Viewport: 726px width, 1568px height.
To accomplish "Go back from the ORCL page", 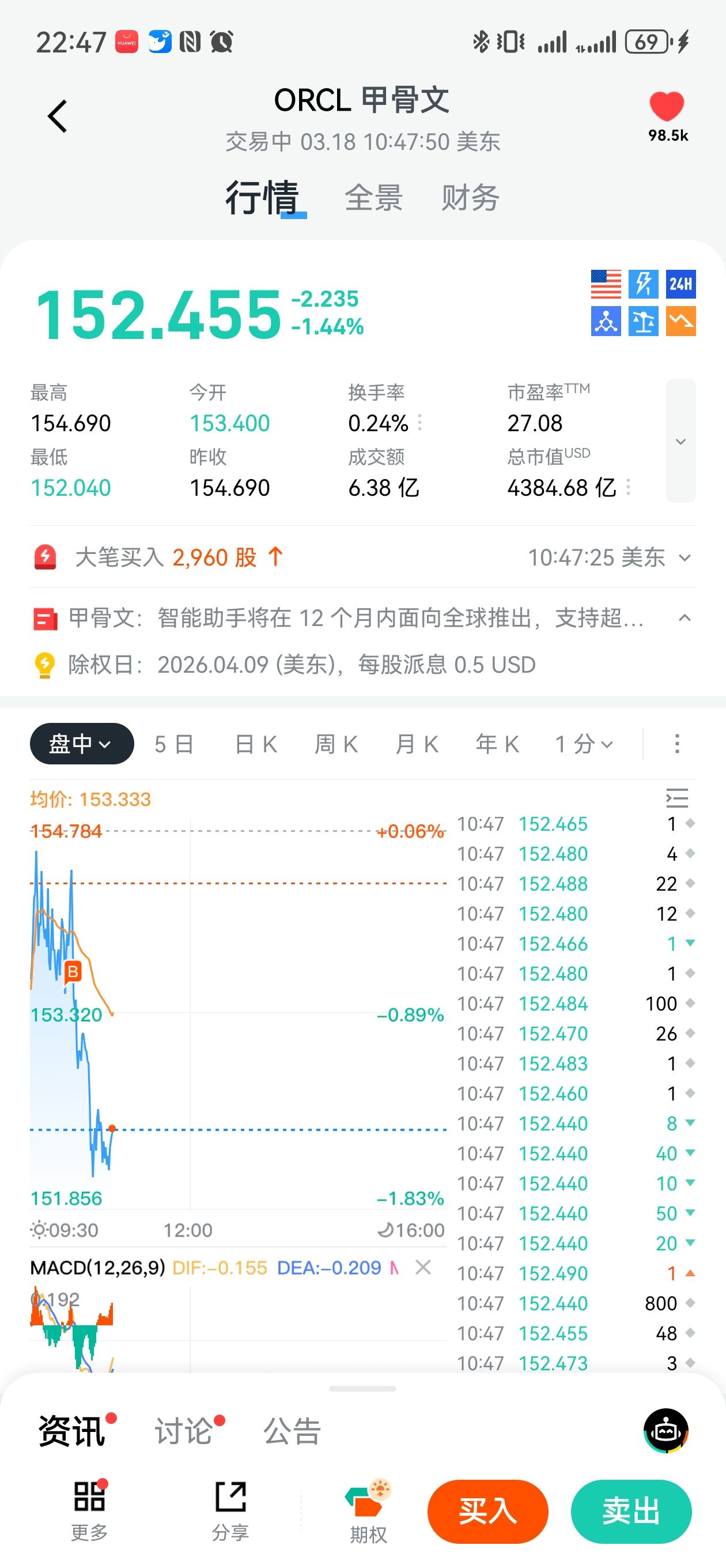I will 57,116.
